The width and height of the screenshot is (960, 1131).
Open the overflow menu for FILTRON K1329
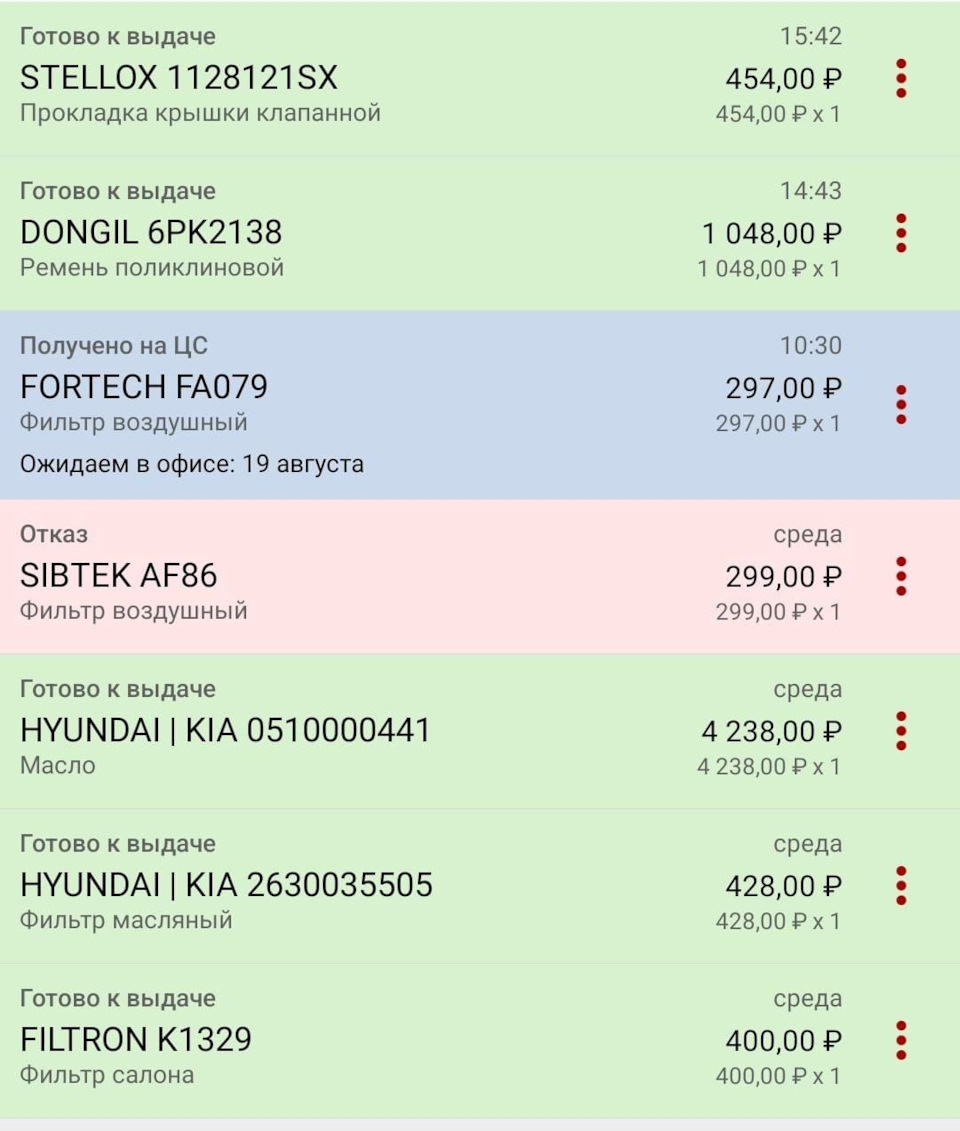(901, 1041)
